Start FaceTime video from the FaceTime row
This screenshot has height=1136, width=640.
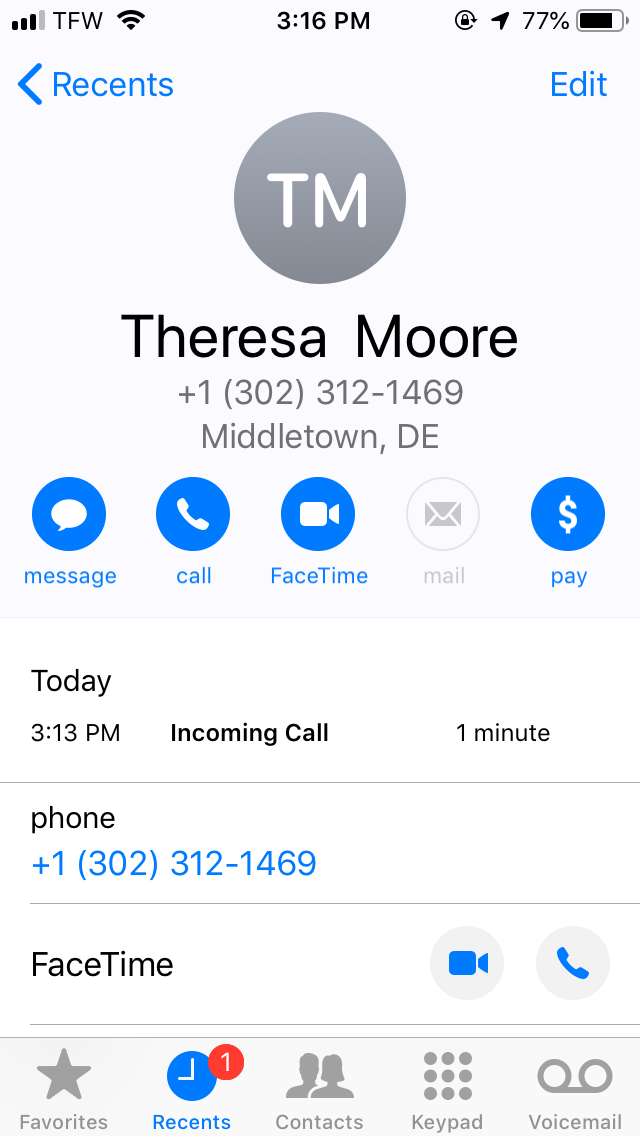[x=467, y=964]
